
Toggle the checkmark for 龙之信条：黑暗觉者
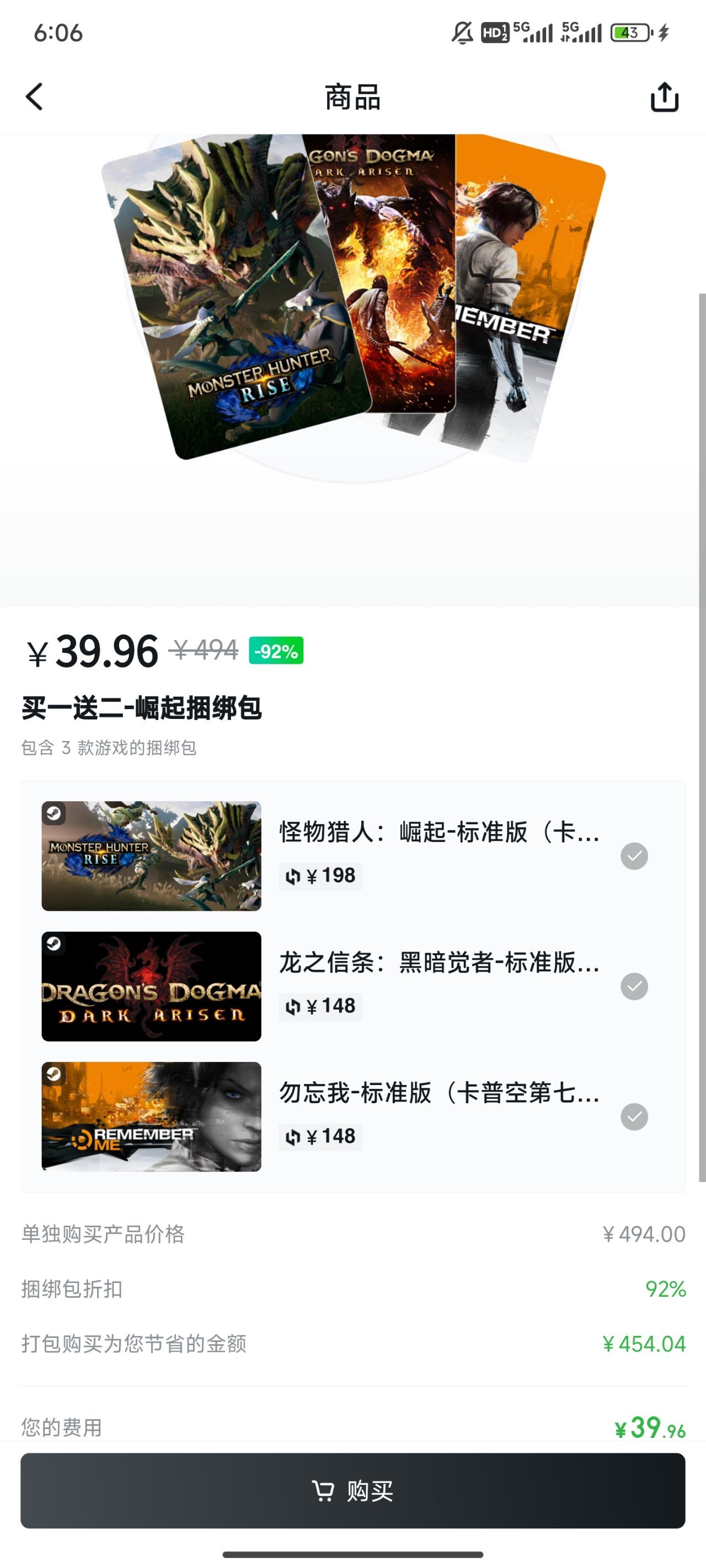pyautogui.click(x=634, y=987)
